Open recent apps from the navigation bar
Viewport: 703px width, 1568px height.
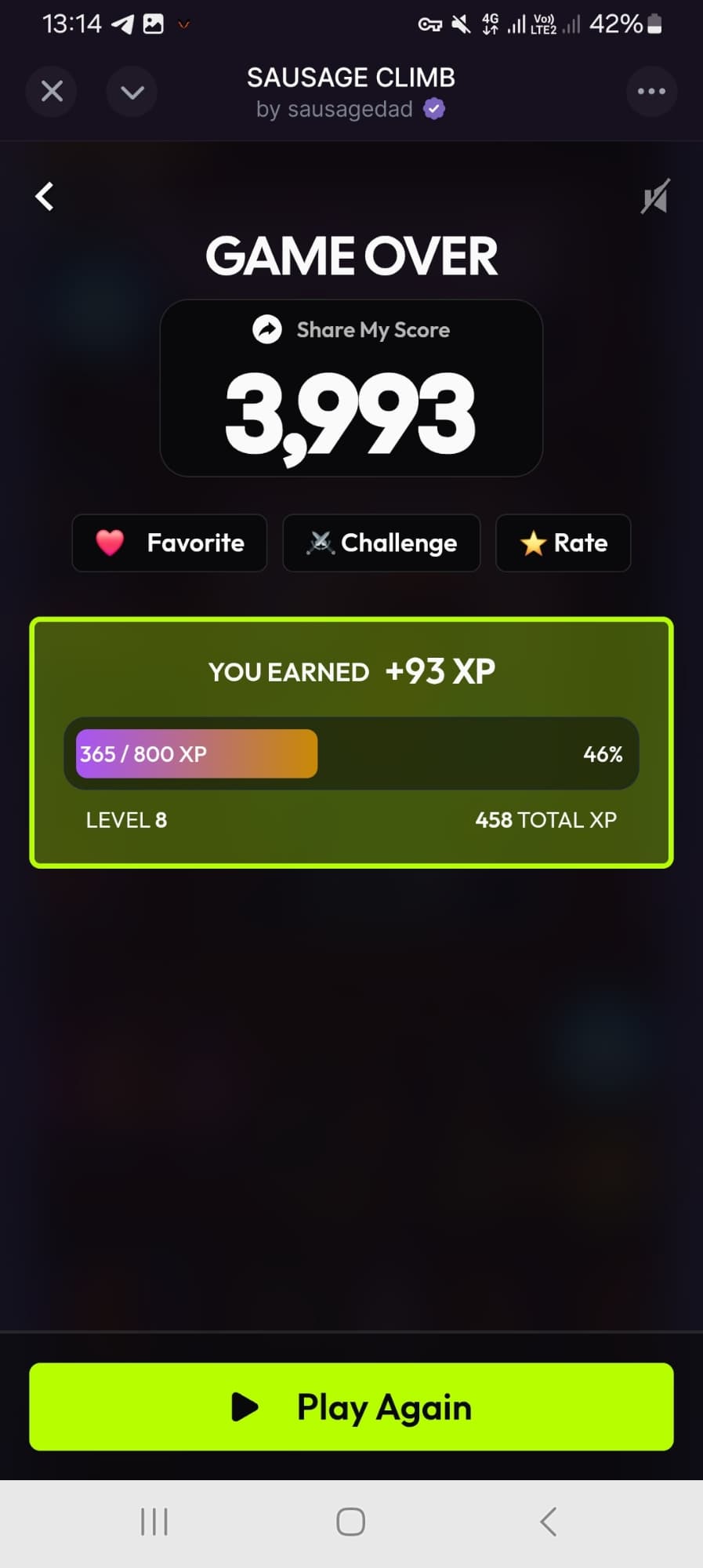(154, 1522)
